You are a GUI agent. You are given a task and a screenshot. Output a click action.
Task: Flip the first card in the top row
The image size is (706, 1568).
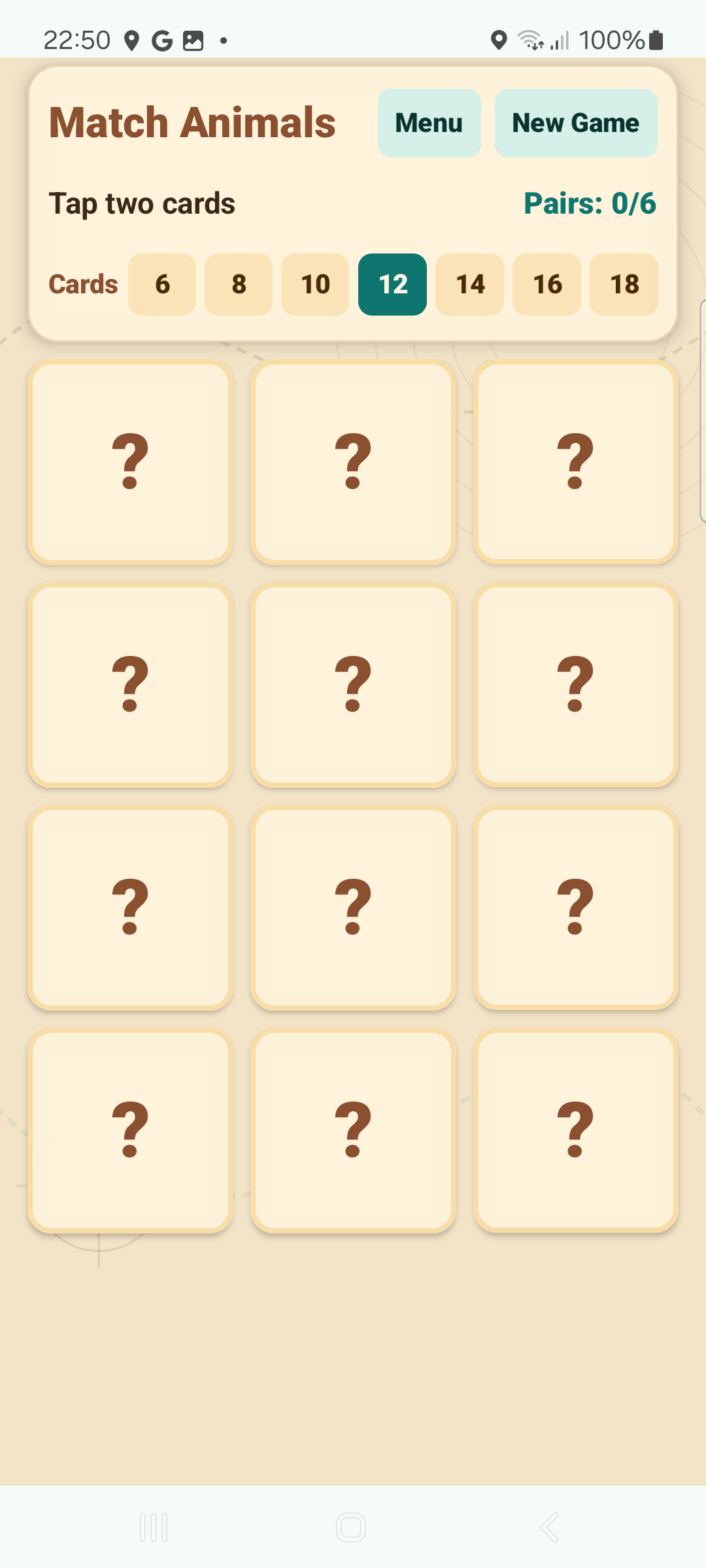tap(131, 462)
